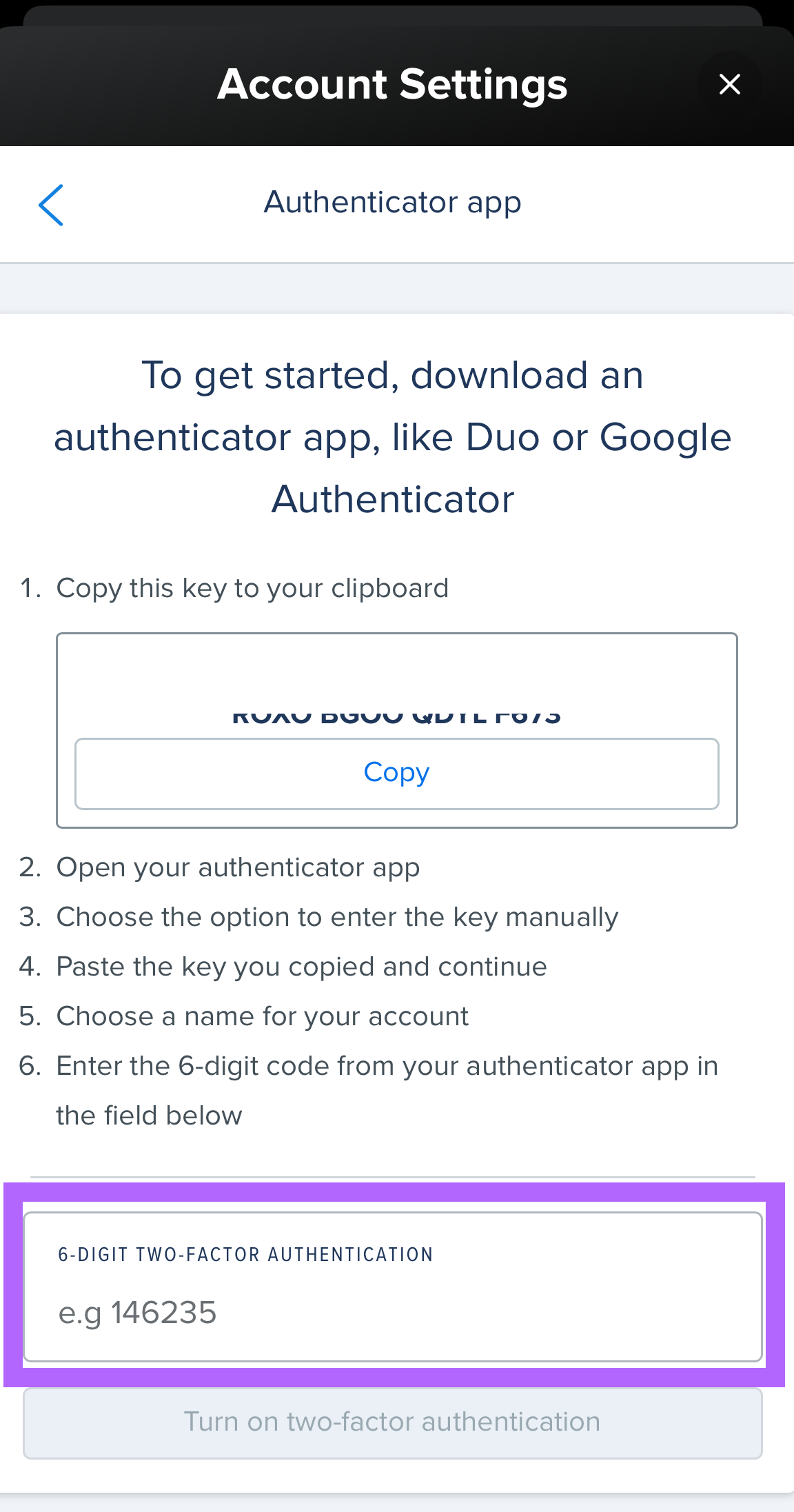
Task: Go back from Authenticator app page
Action: tap(51, 205)
